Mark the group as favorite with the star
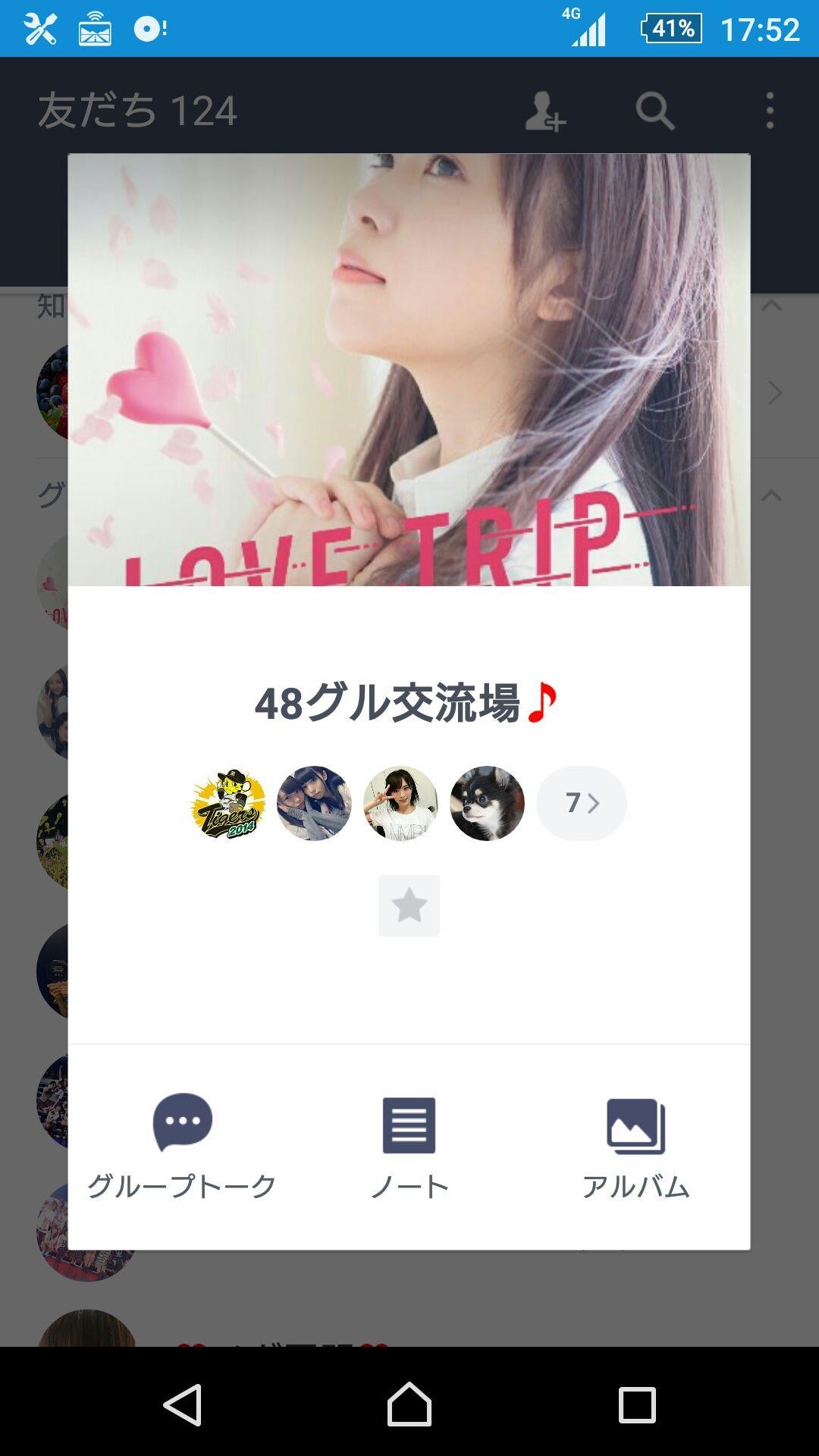Viewport: 819px width, 1456px height. click(x=409, y=905)
